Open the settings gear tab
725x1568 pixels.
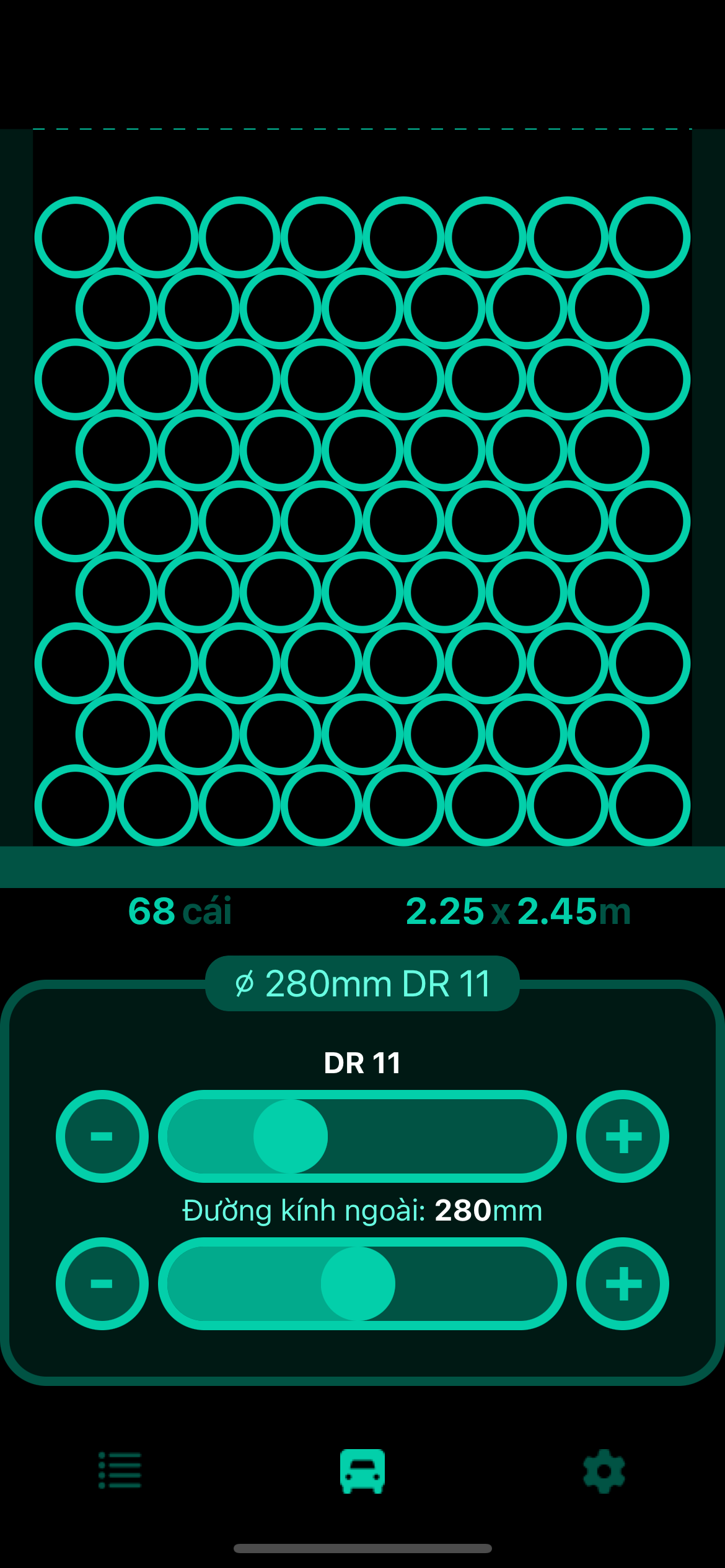pyautogui.click(x=604, y=1470)
